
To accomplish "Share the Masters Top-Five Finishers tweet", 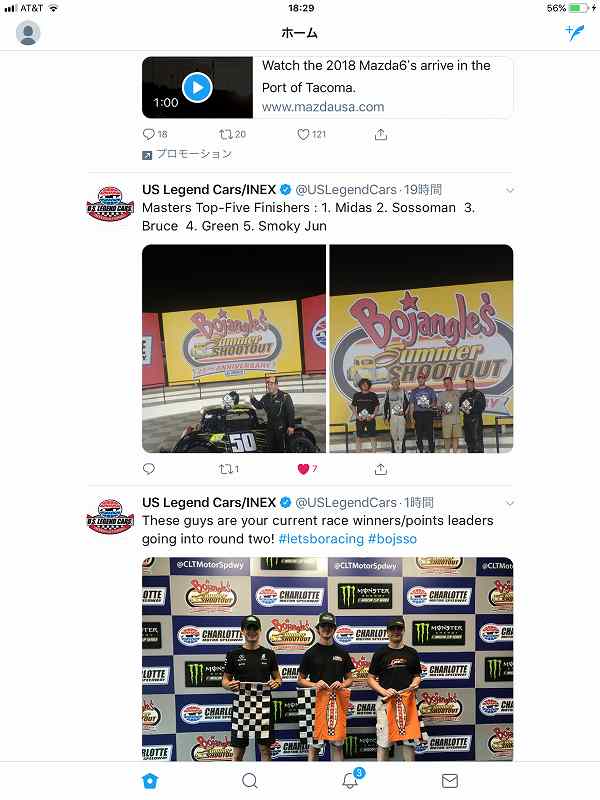I will [x=381, y=469].
